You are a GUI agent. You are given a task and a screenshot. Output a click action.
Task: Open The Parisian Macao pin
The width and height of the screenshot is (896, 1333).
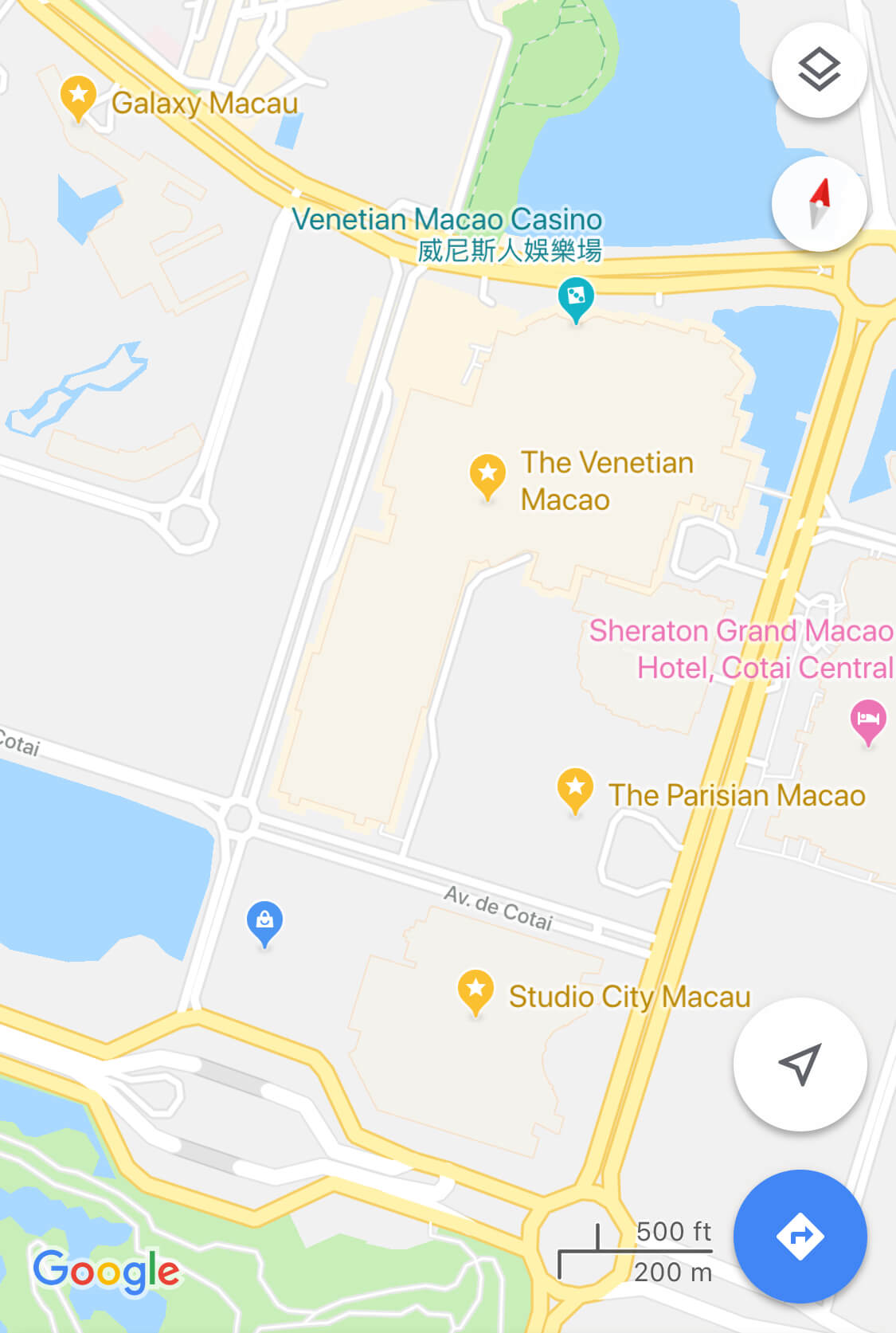pos(574,789)
